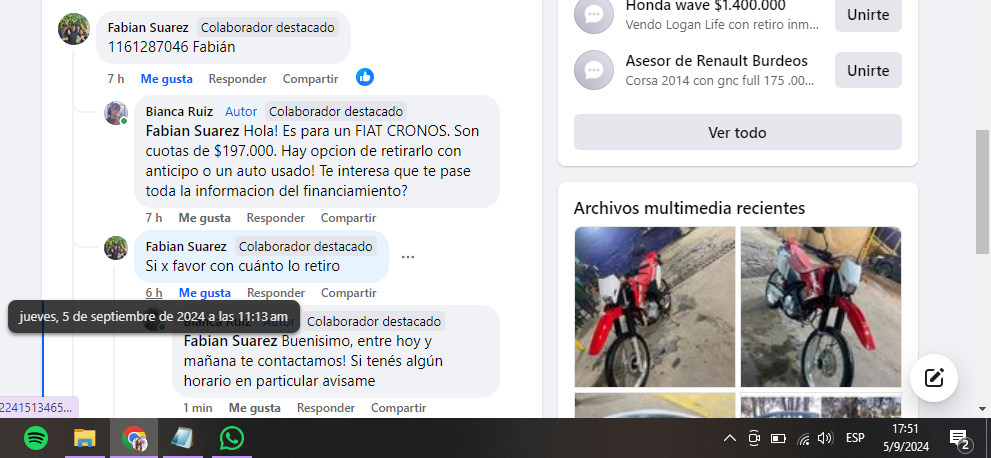Join the Asesor de Renault Burdeos group
The height and width of the screenshot is (458, 991).
pos(867,70)
